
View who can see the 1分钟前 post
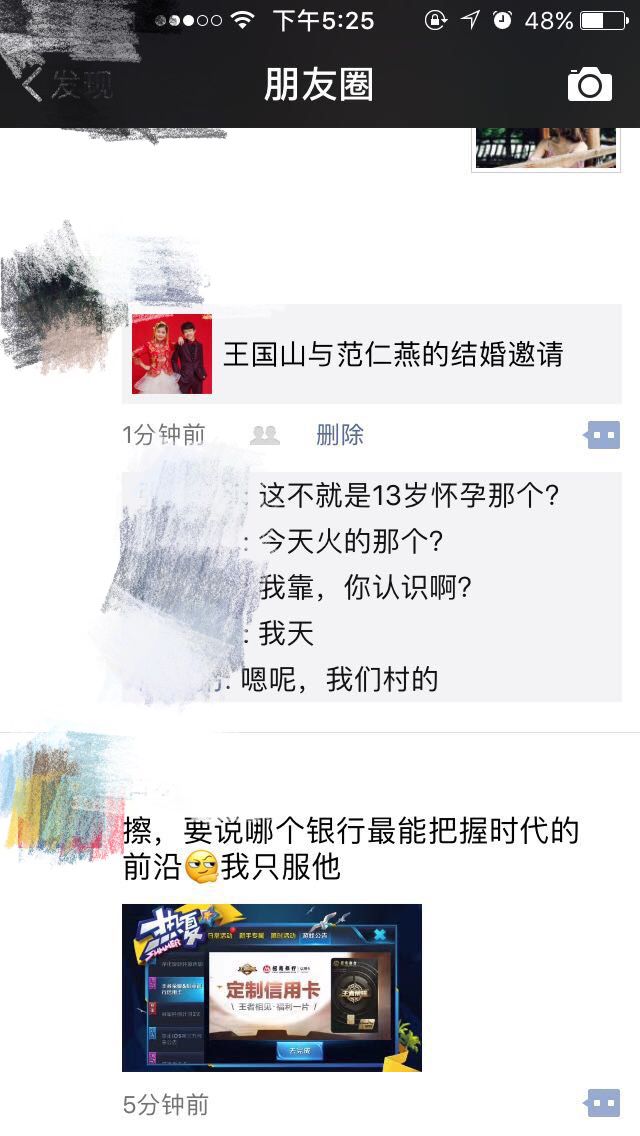265,435
